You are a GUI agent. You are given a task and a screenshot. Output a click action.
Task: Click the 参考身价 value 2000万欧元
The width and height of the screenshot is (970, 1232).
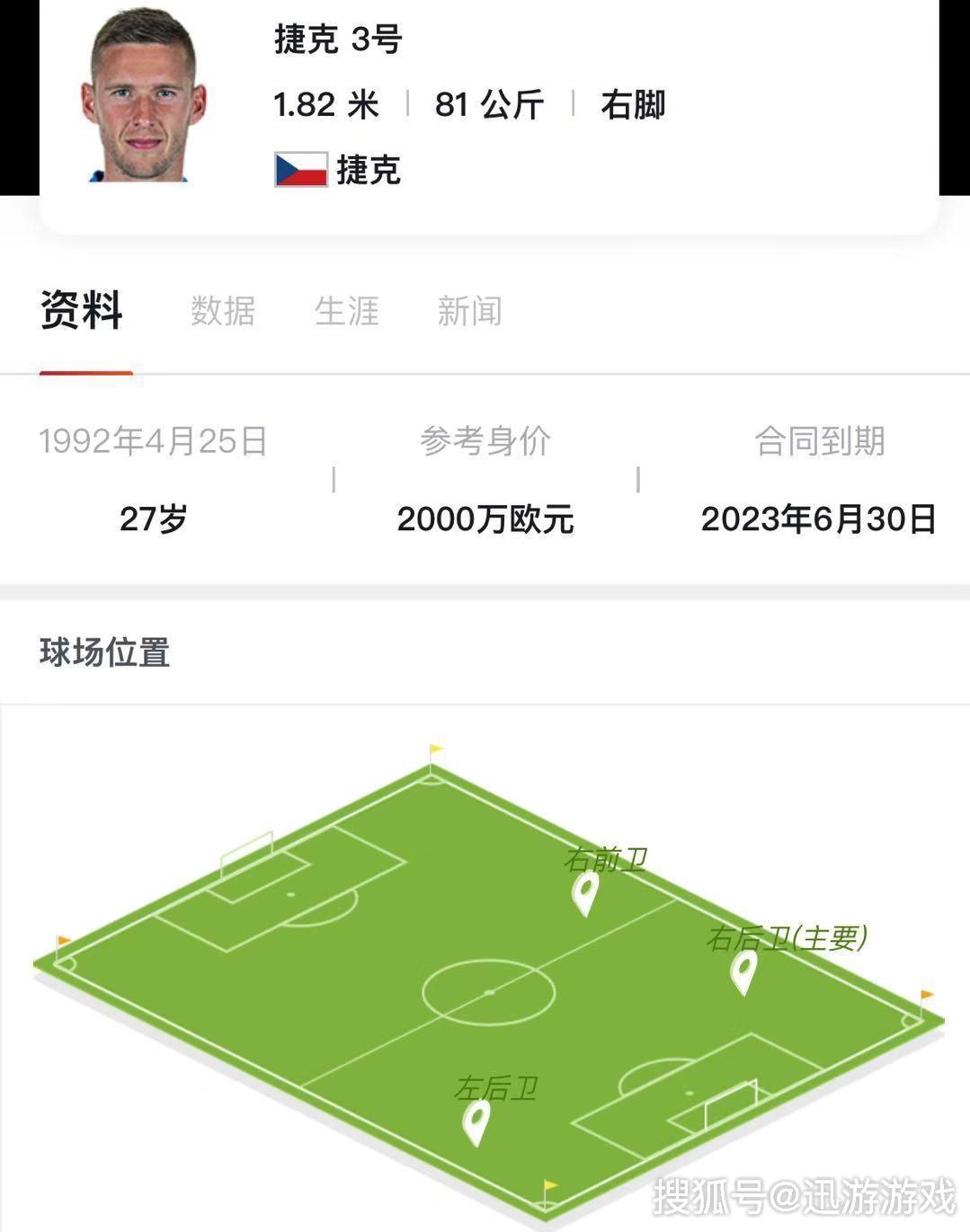click(487, 519)
